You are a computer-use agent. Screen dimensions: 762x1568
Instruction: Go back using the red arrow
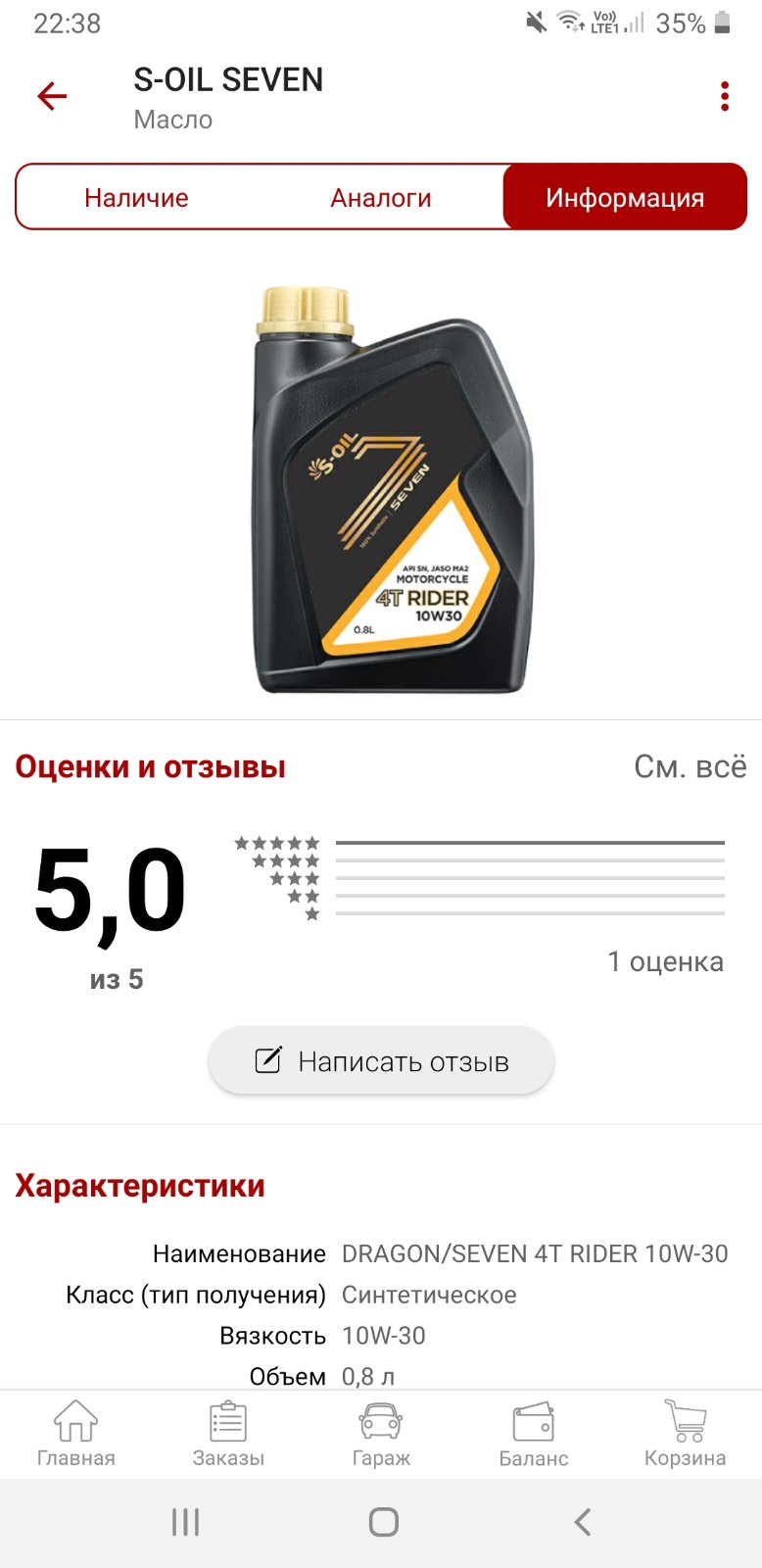click(x=52, y=96)
